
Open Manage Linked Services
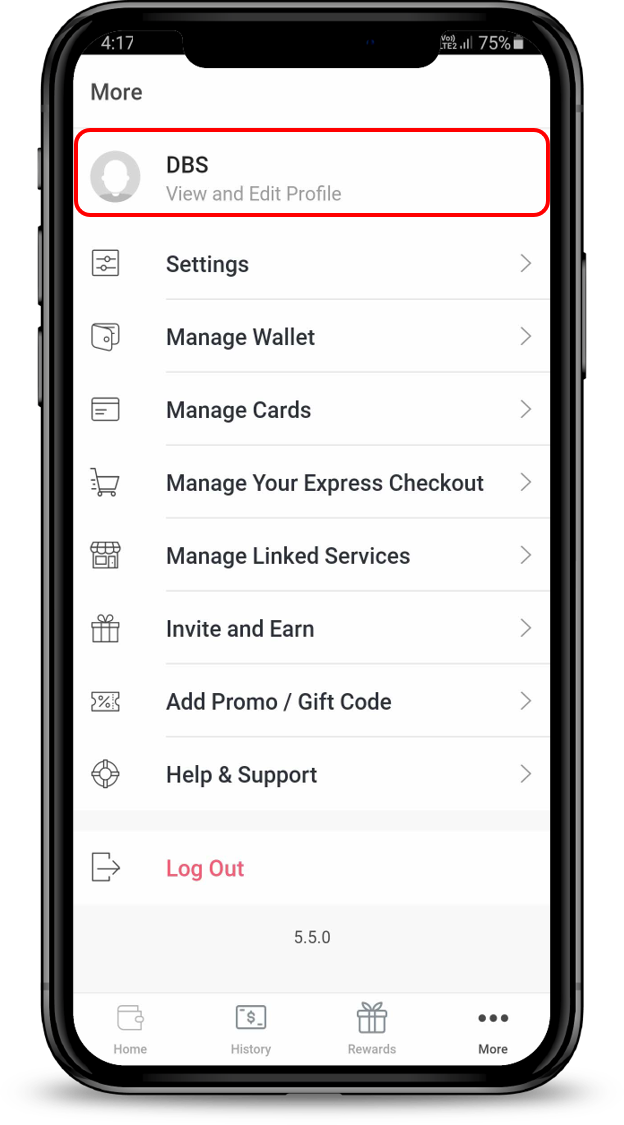(311, 555)
